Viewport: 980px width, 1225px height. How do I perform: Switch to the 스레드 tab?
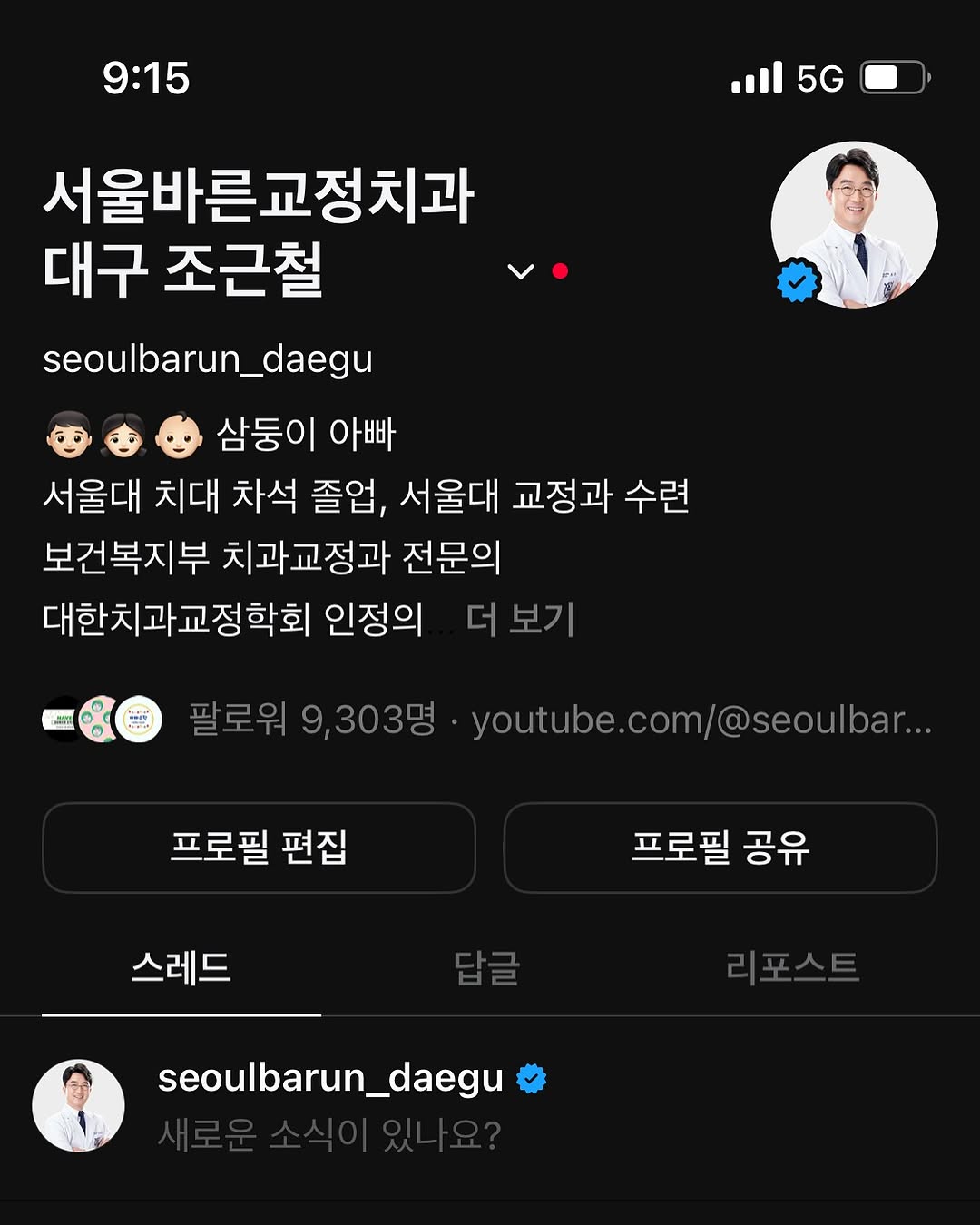(181, 968)
